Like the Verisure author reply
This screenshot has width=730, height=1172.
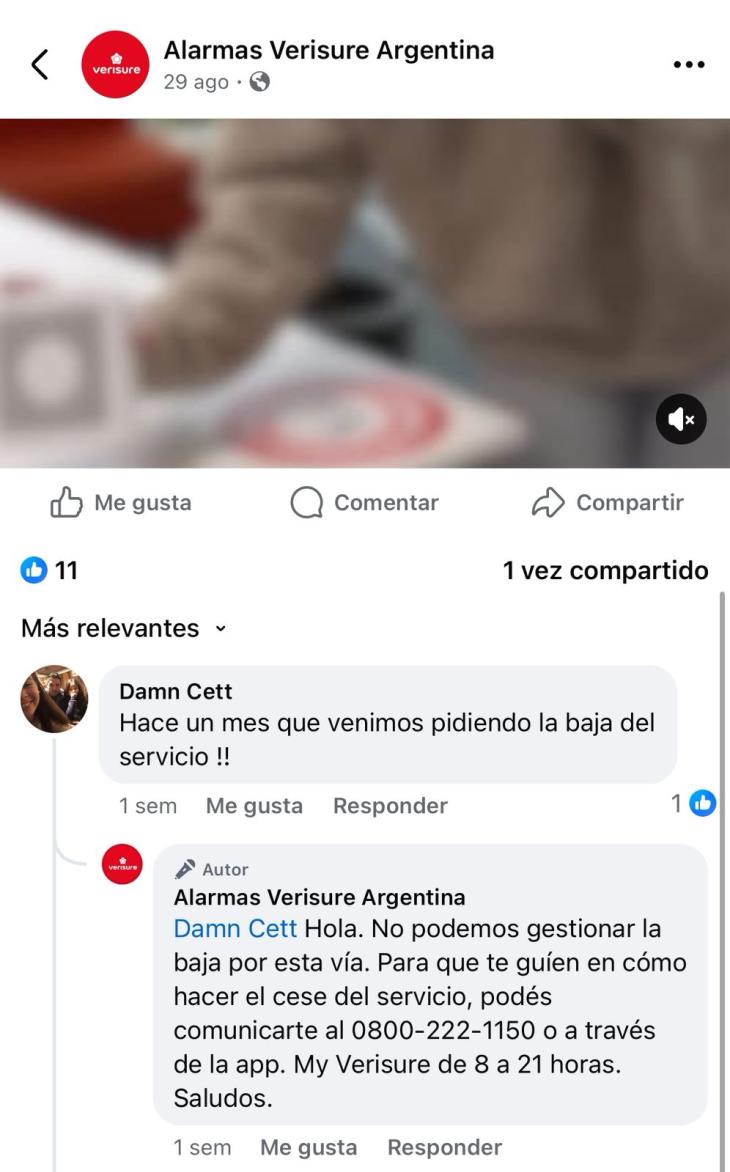coord(308,1148)
